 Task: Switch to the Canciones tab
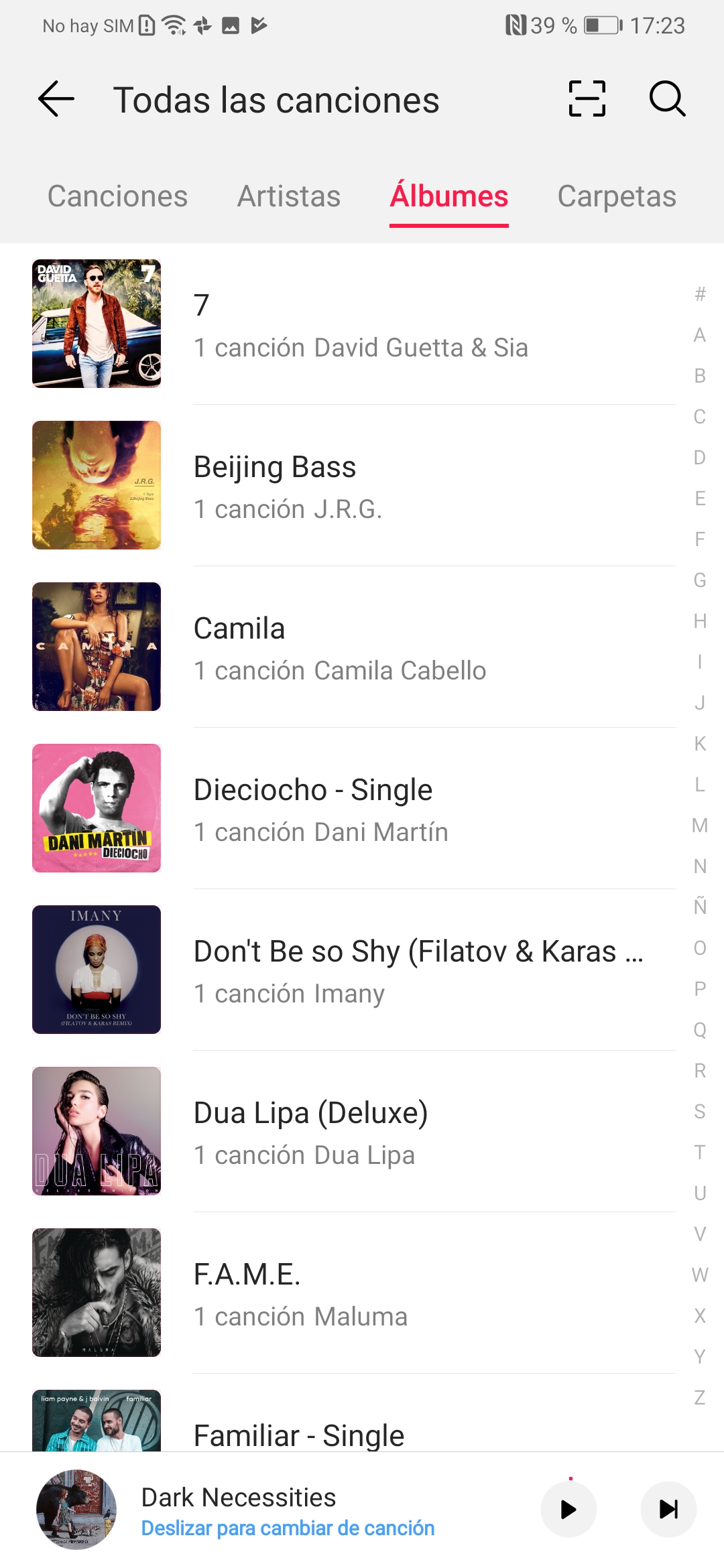click(117, 196)
